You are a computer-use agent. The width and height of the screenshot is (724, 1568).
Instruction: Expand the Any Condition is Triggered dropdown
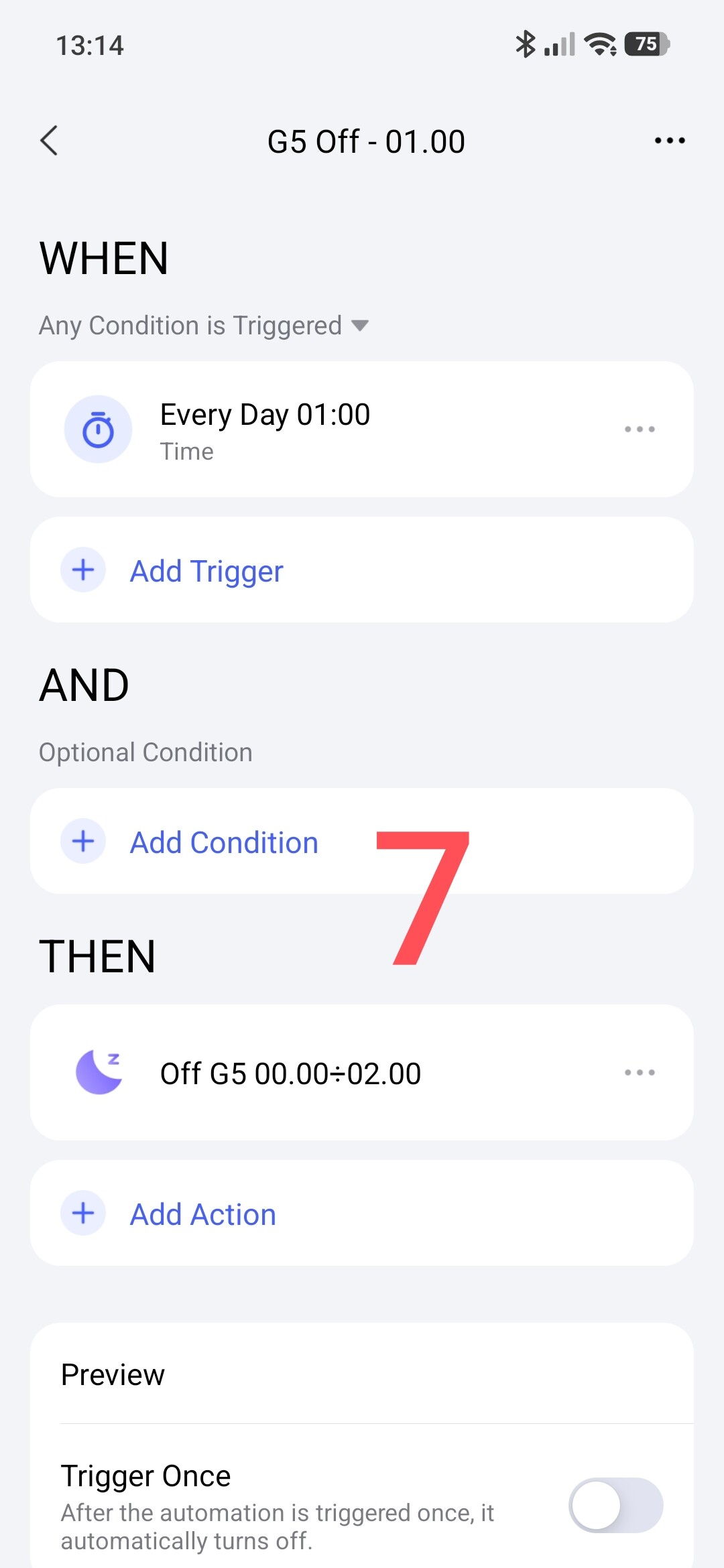point(204,326)
